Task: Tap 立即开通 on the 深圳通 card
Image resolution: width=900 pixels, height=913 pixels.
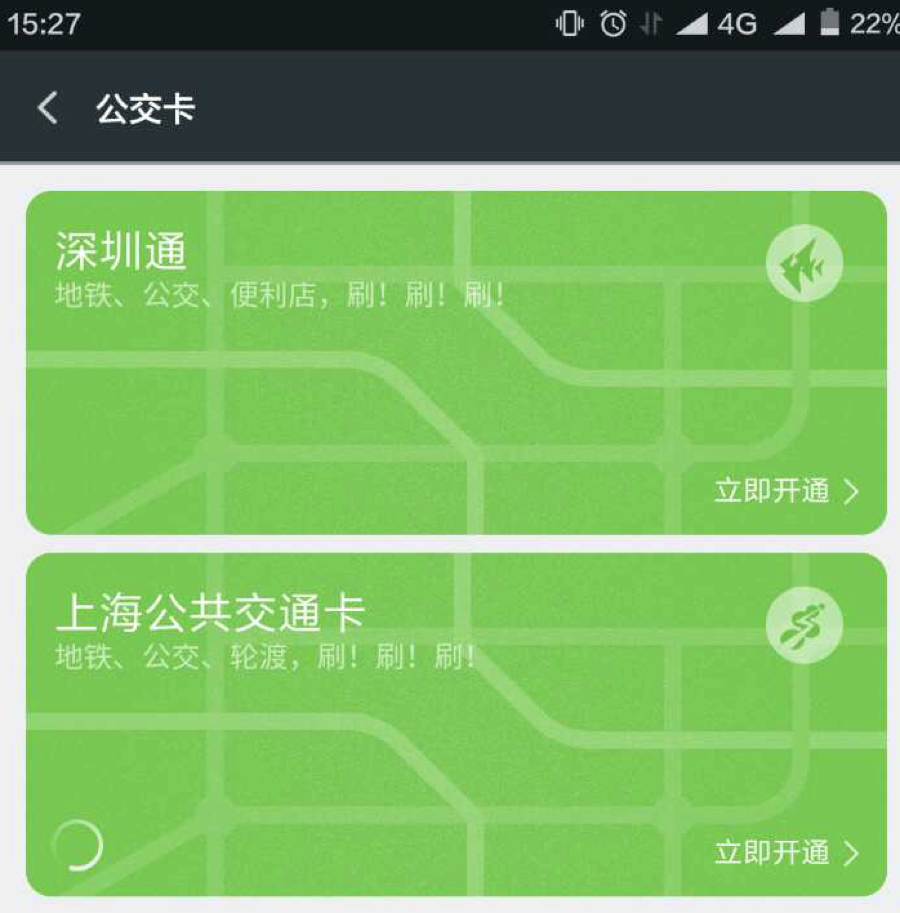Action: pos(786,491)
